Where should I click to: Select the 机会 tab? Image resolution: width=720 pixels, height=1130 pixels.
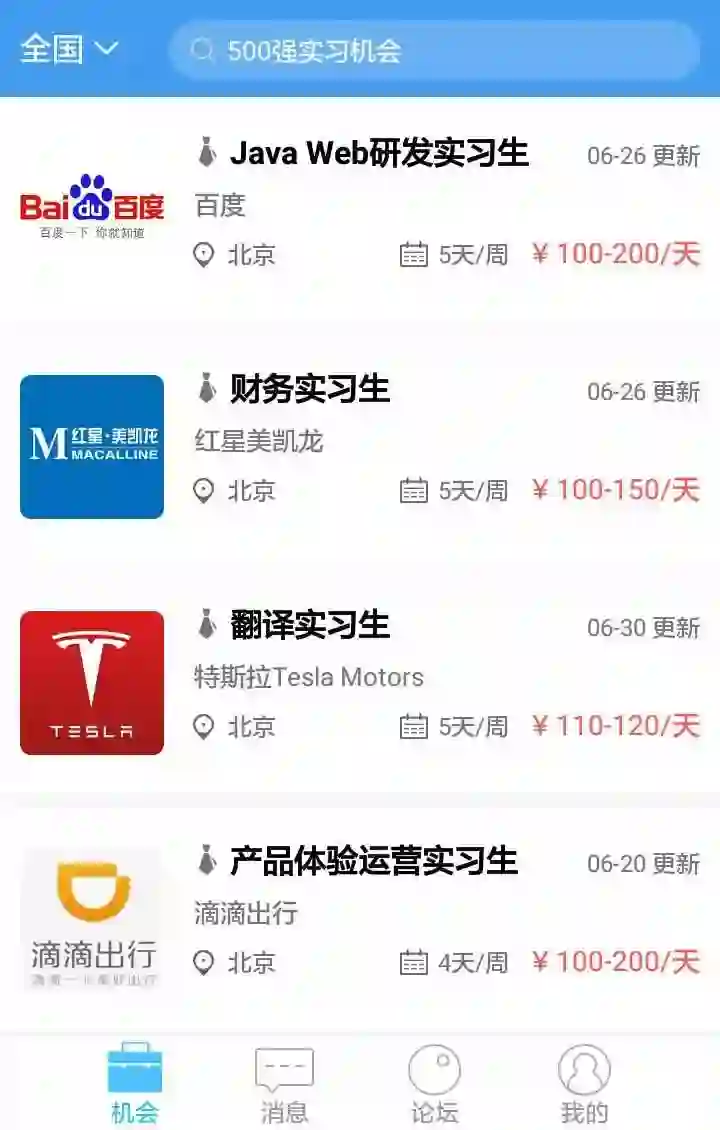[134, 1083]
